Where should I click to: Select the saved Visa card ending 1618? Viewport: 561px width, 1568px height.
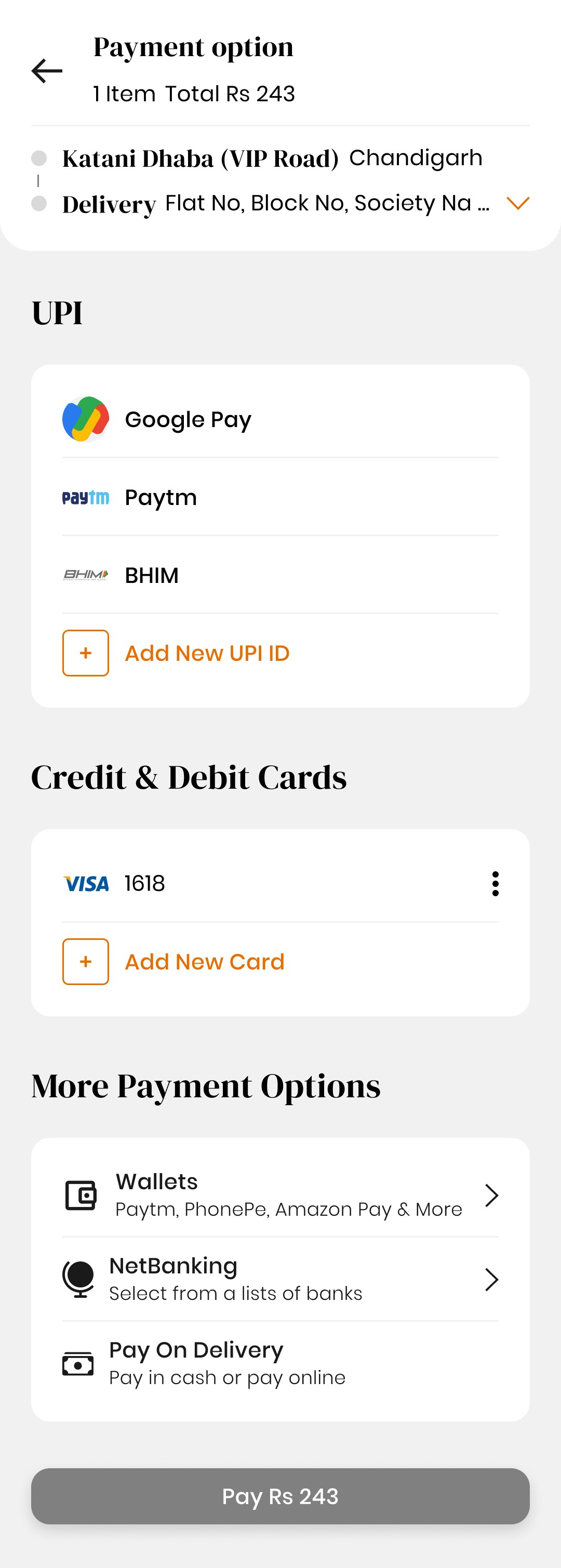click(x=144, y=884)
